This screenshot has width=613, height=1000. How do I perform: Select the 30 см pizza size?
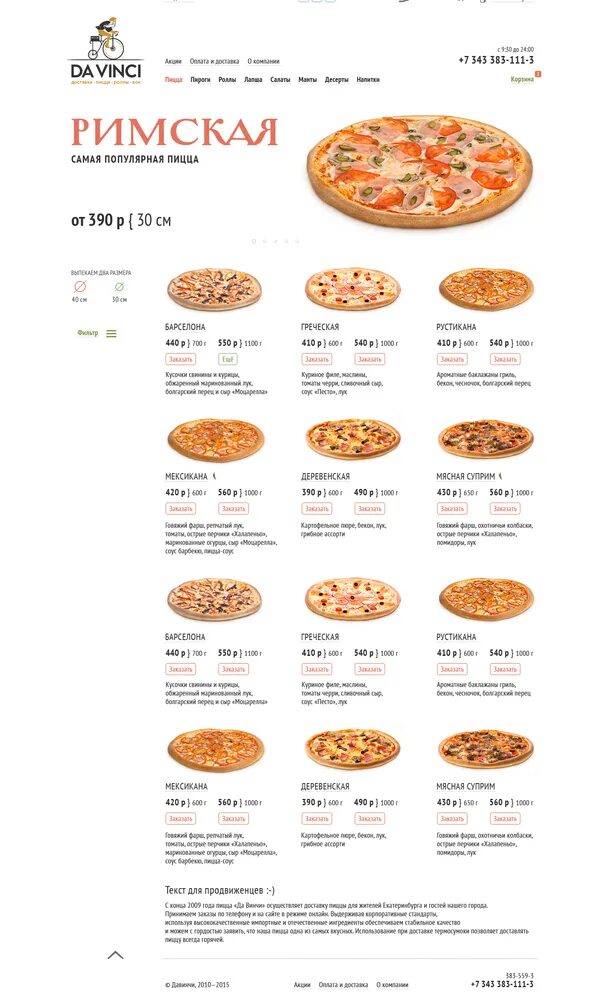point(119,292)
